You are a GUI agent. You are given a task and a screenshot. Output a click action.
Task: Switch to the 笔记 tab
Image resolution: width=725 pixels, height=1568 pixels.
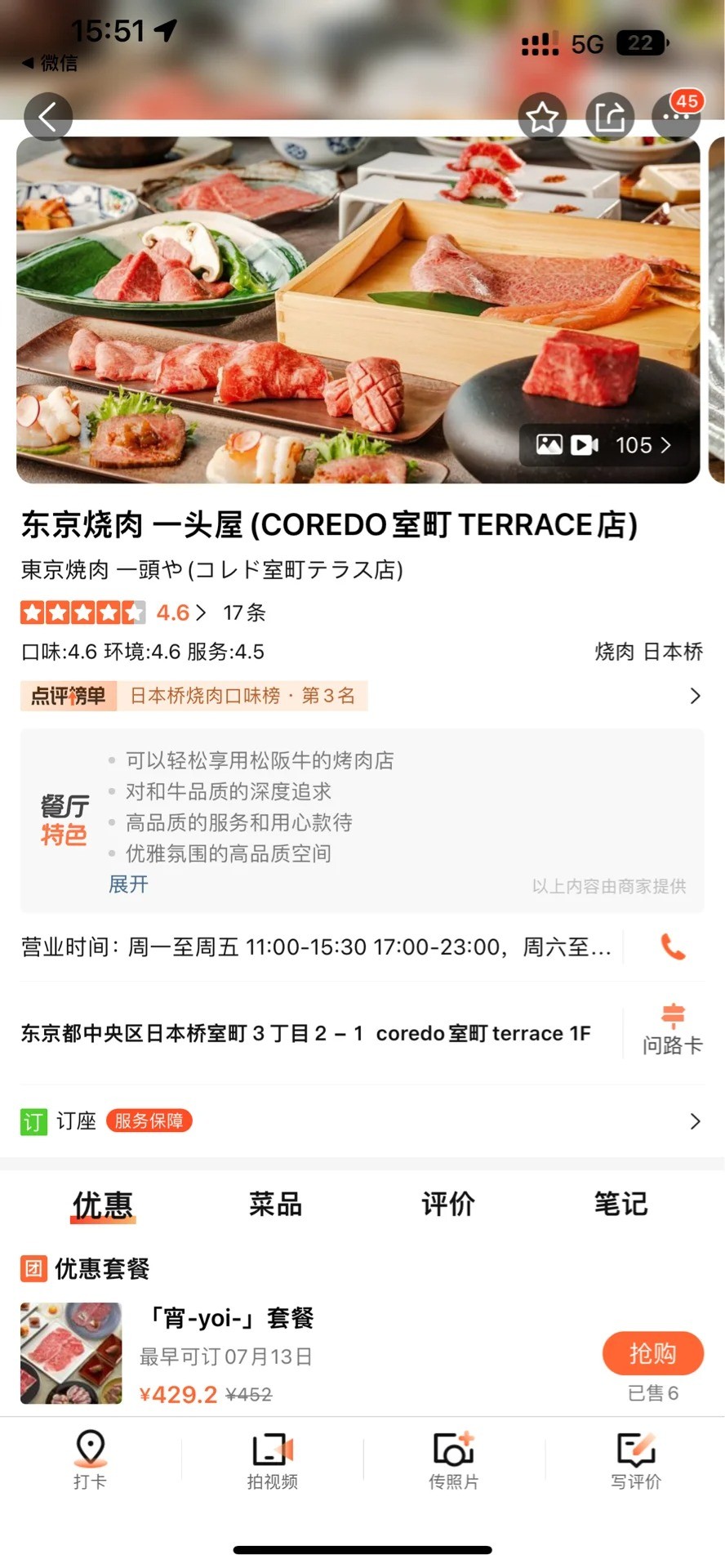620,1205
